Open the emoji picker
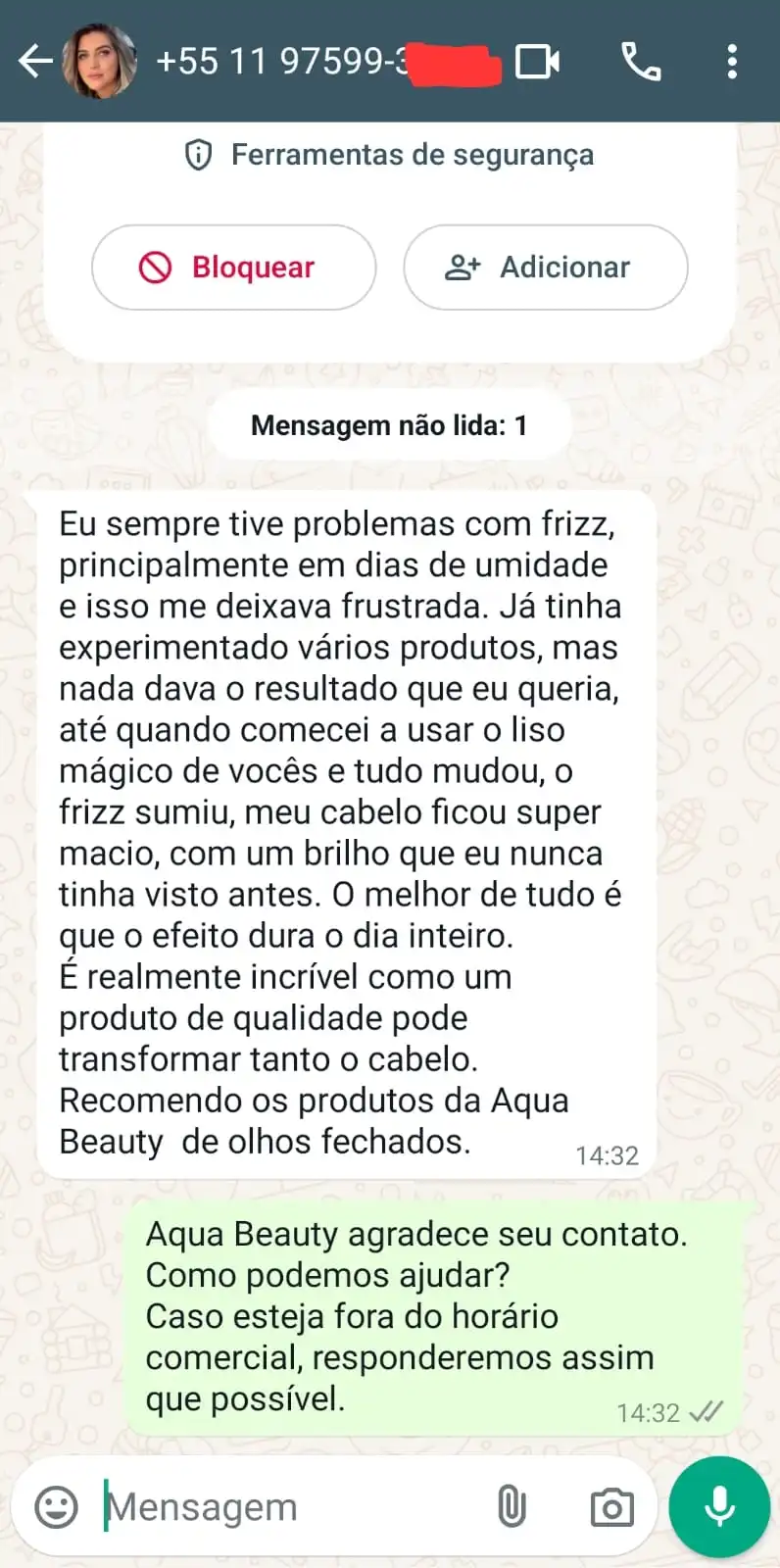The image size is (780, 1568). coord(56,1506)
